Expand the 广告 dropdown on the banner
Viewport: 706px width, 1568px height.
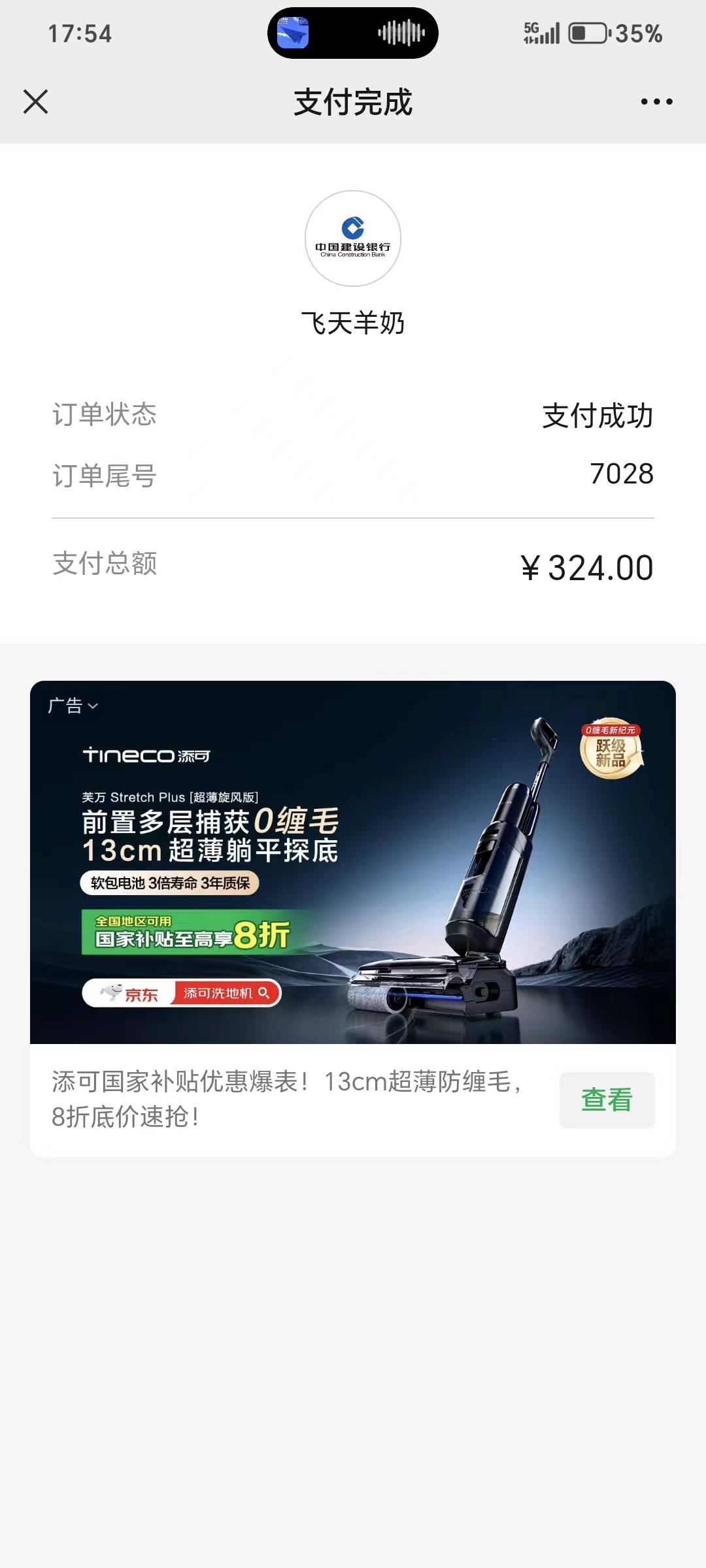(x=73, y=706)
